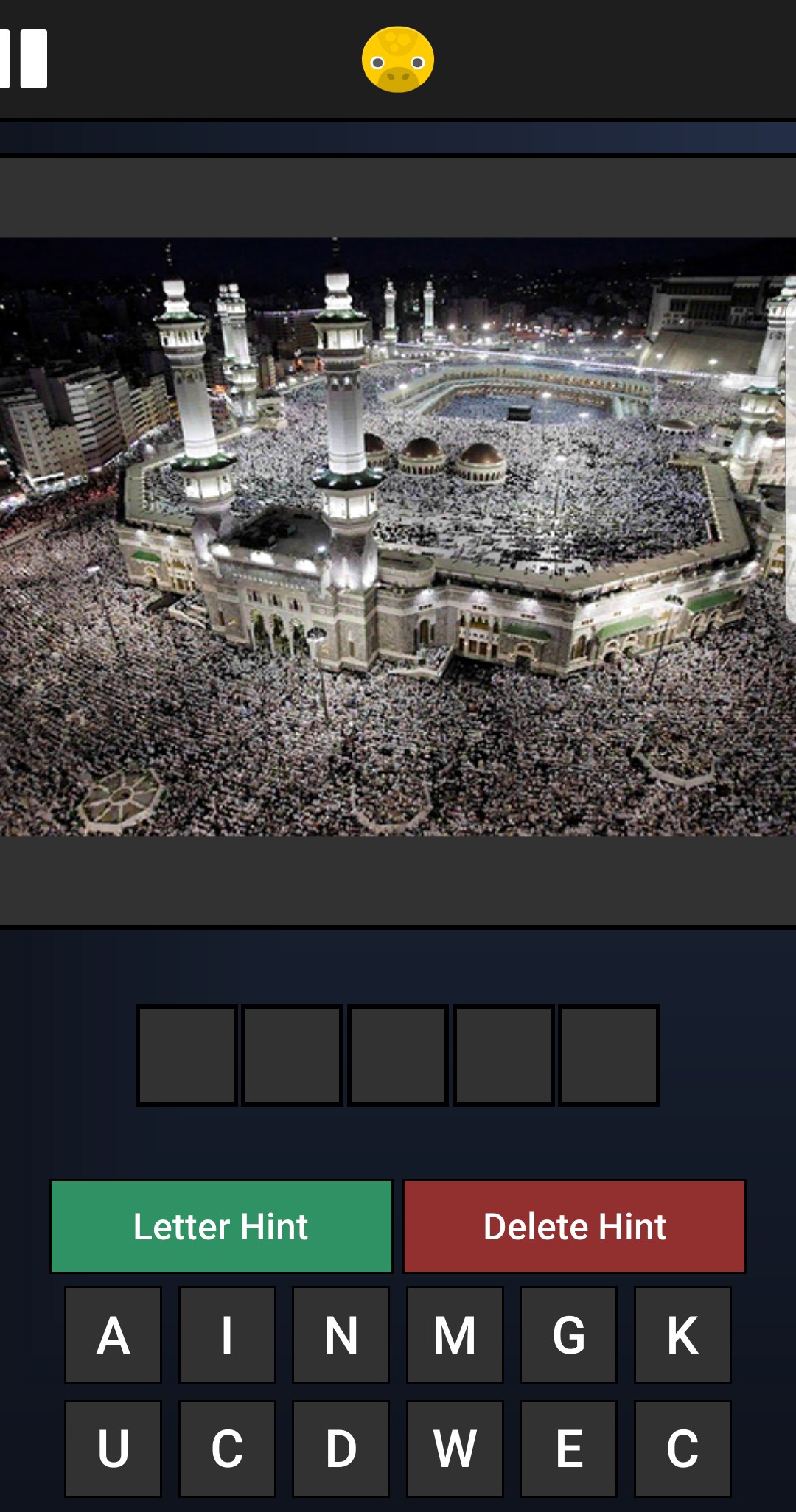This screenshot has width=796, height=1512.
Task: Pick the letter E tile
Action: 568,1449
